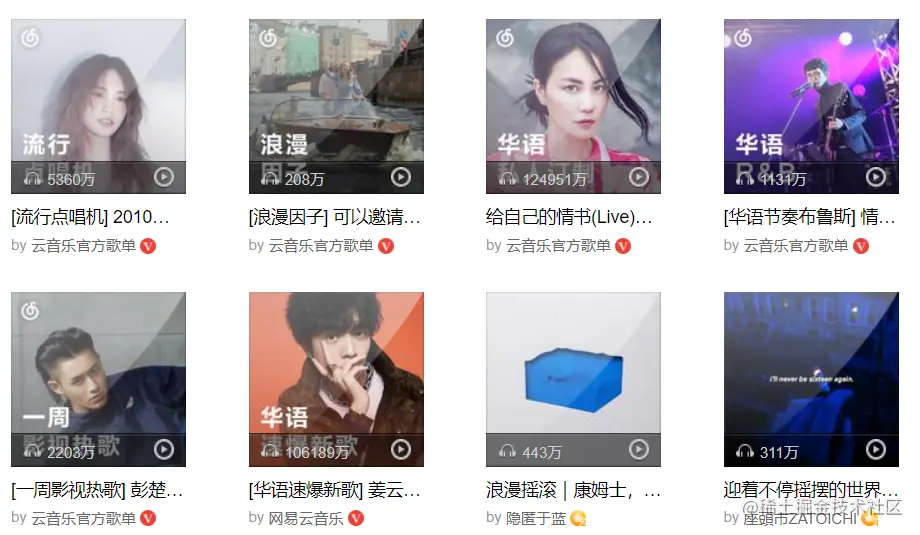Open 云音乐官方歌单 profile under 流行点唱机

click(x=83, y=245)
